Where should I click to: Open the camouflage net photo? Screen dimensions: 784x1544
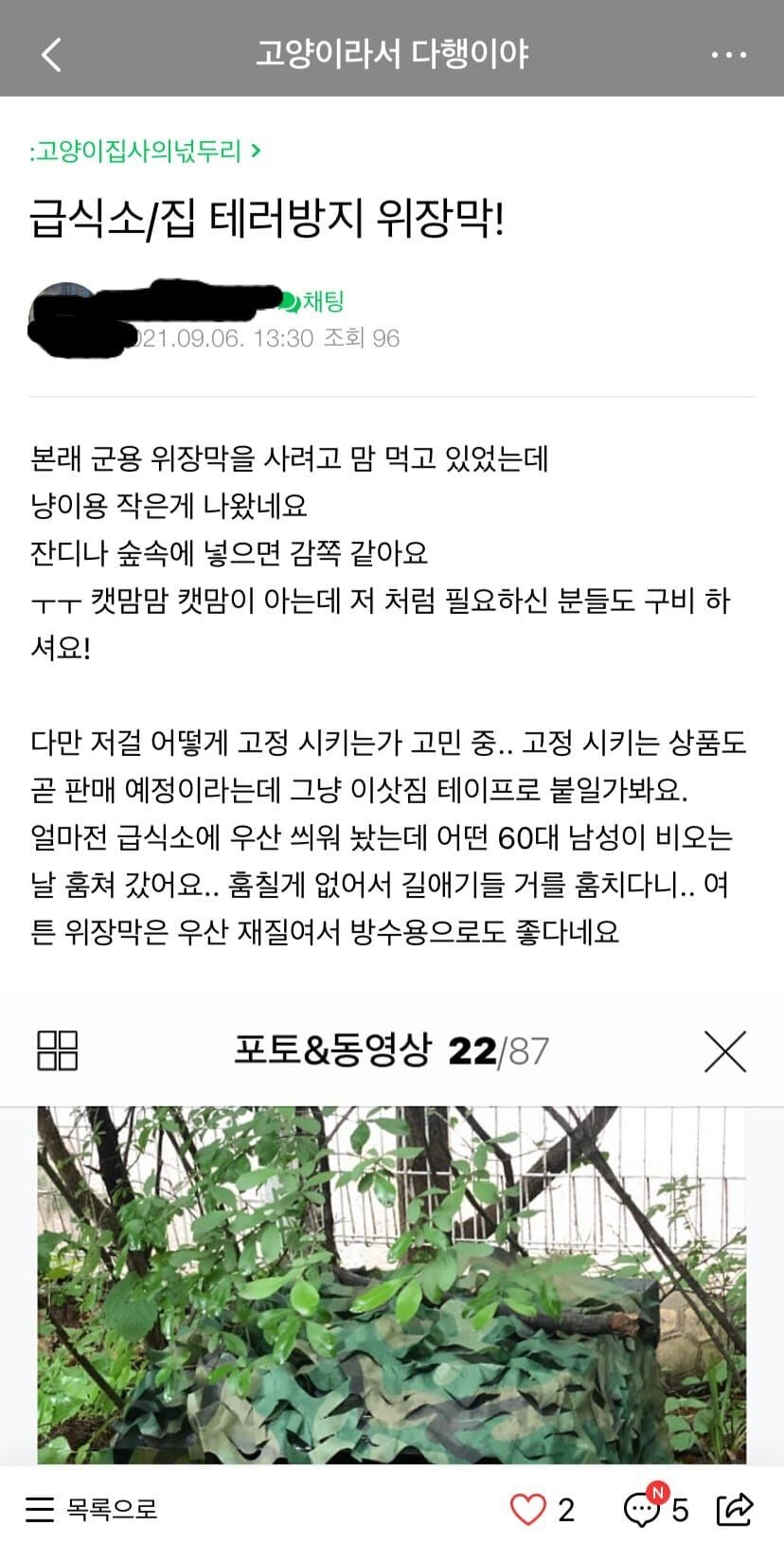click(392, 1284)
